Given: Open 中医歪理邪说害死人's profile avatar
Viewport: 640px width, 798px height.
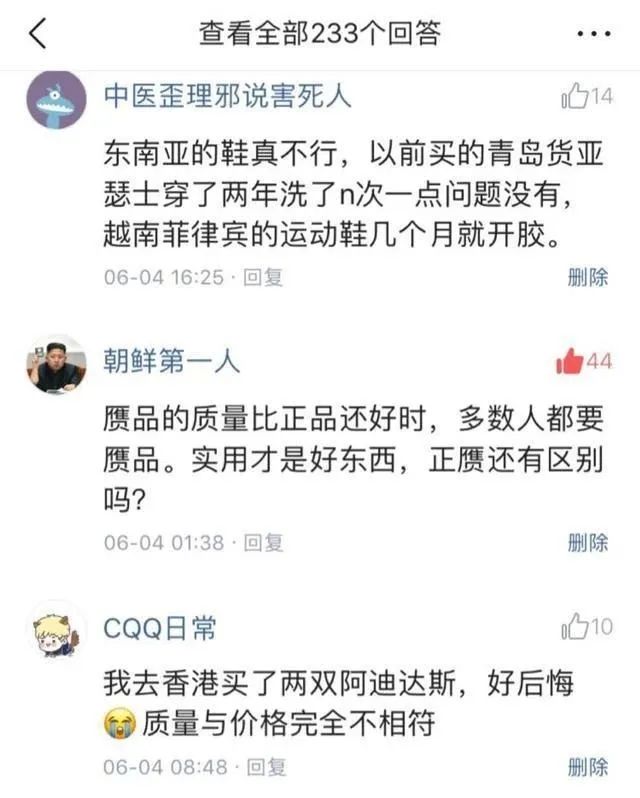Looking at the screenshot, I should coord(56,100).
